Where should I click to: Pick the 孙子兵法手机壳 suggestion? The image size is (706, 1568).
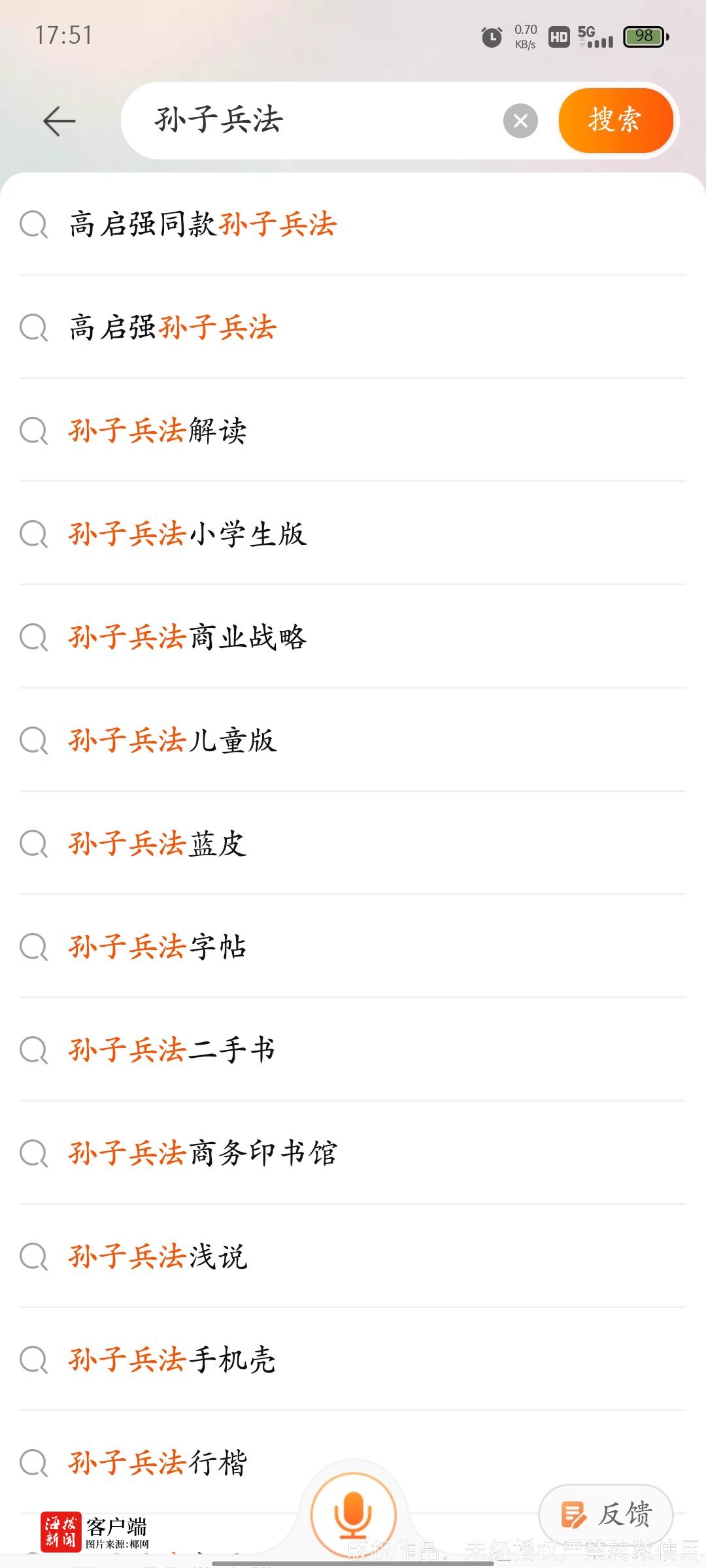click(172, 1360)
